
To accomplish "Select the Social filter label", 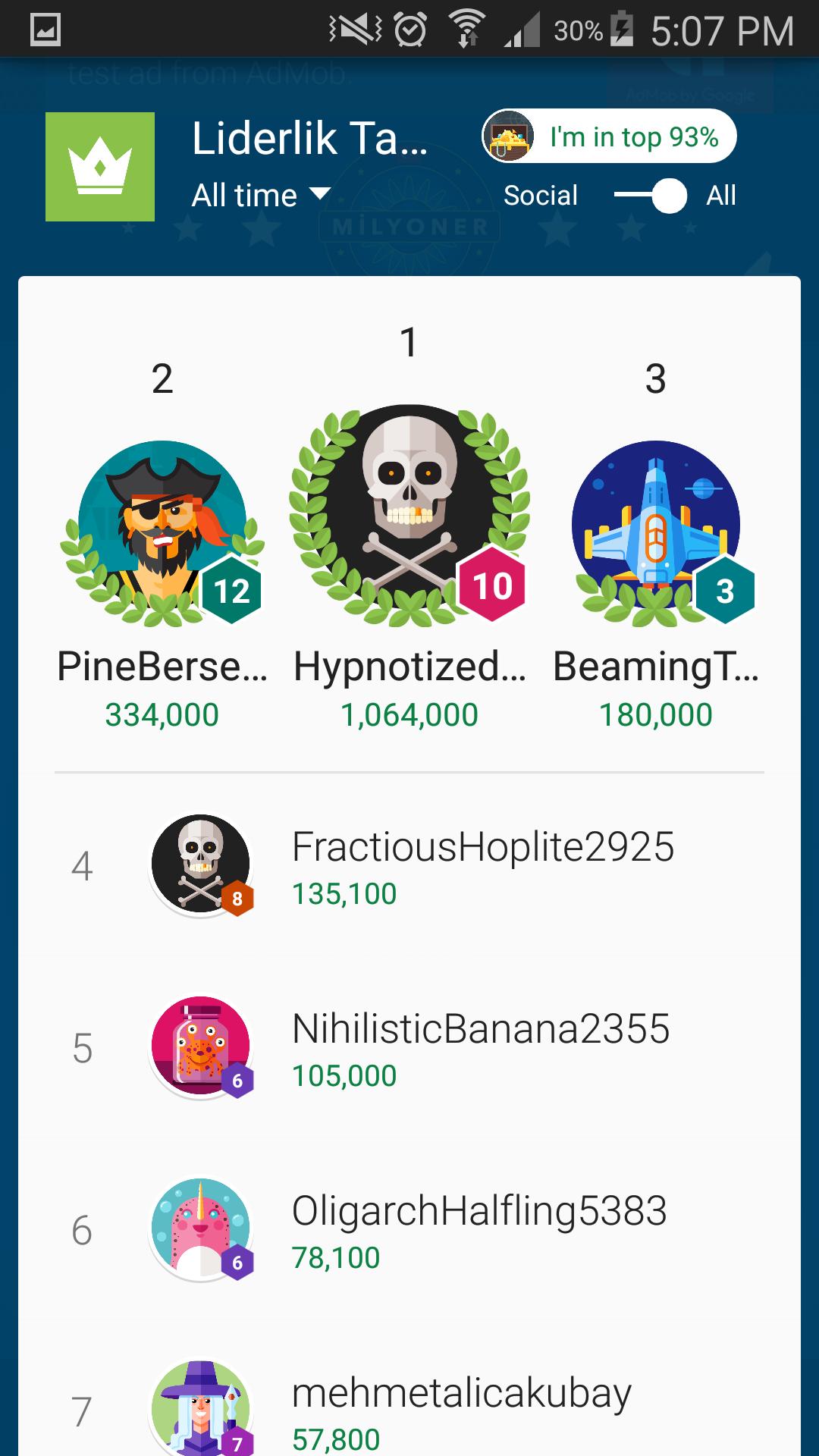I will coord(540,196).
